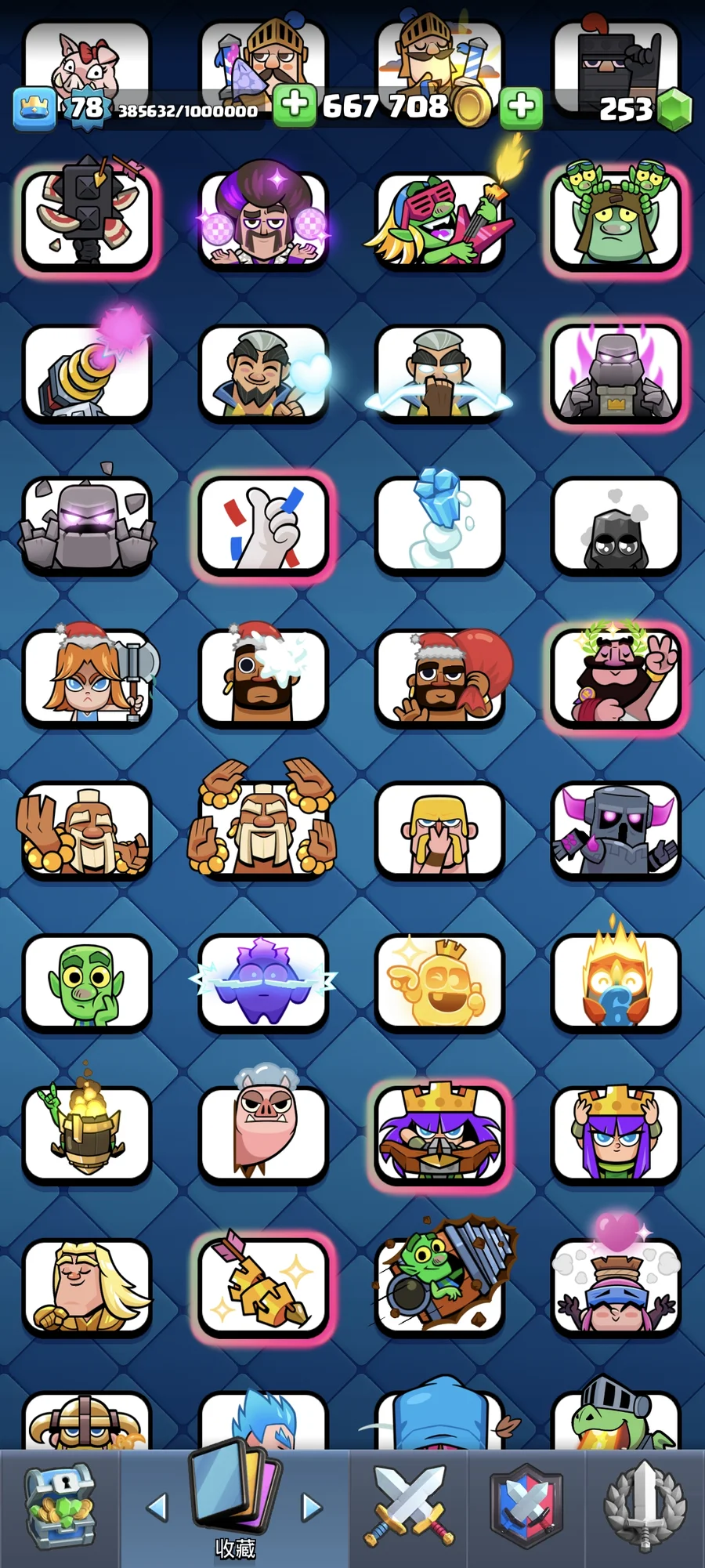Go to previous collection page arrow
The image size is (705, 1568).
[x=158, y=1506]
